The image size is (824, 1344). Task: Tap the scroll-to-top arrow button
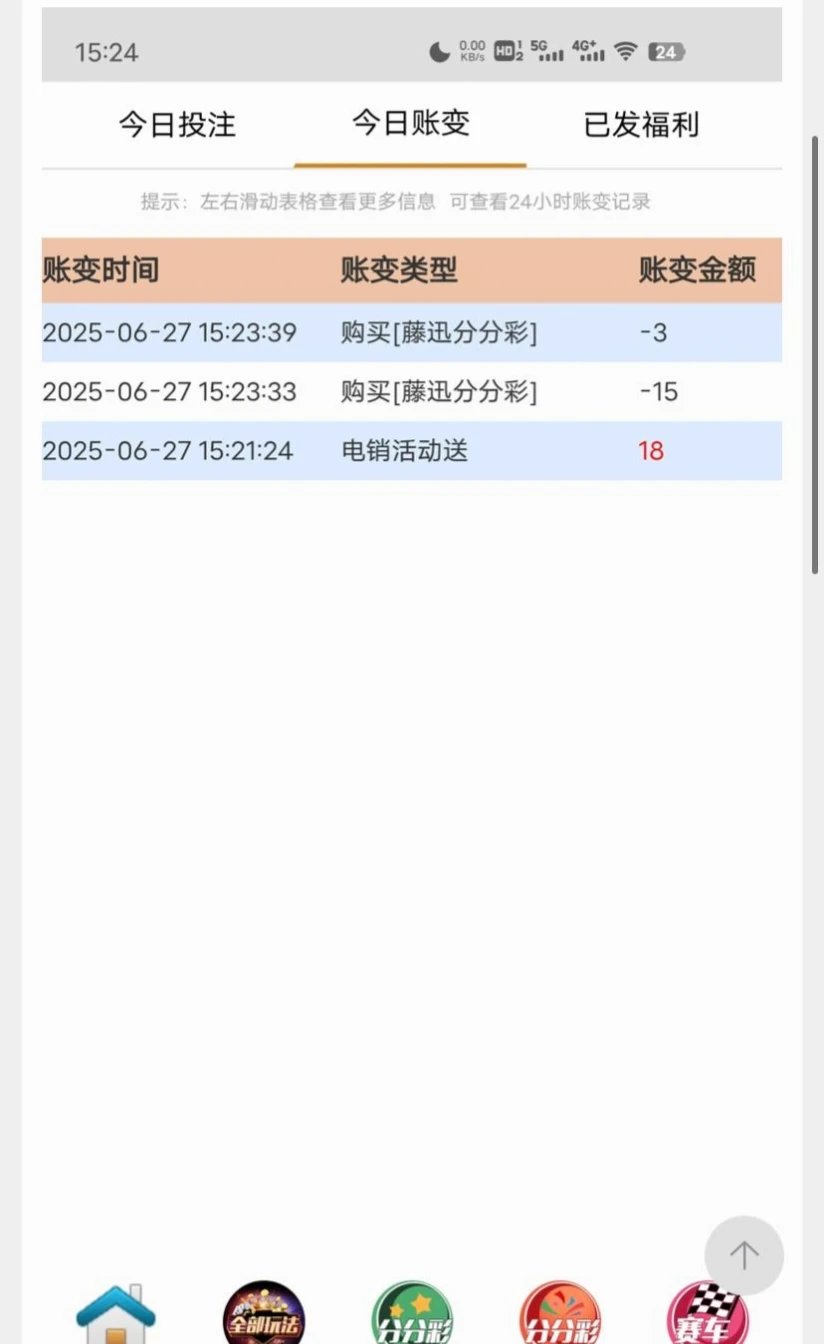744,1256
